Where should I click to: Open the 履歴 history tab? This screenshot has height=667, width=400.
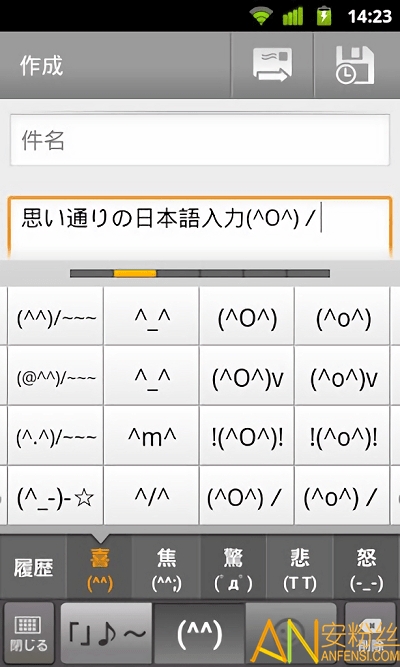pos(33,567)
